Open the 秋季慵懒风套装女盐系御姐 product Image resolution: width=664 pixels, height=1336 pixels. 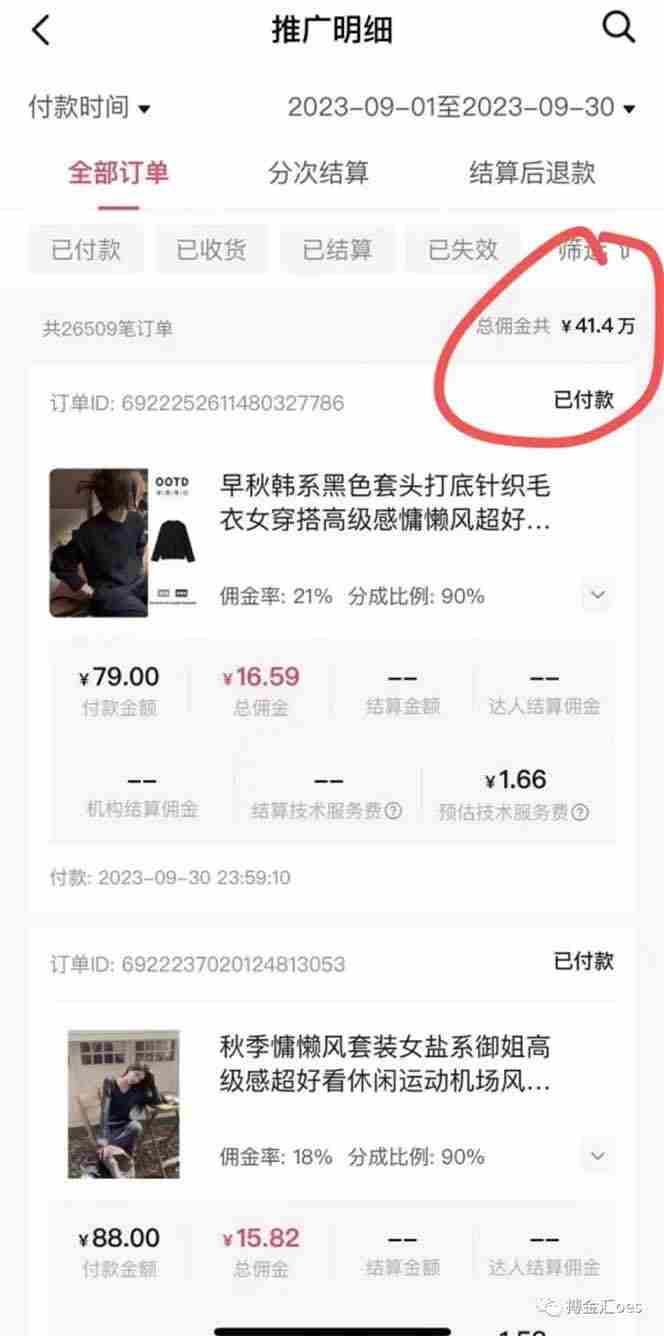click(385, 1064)
